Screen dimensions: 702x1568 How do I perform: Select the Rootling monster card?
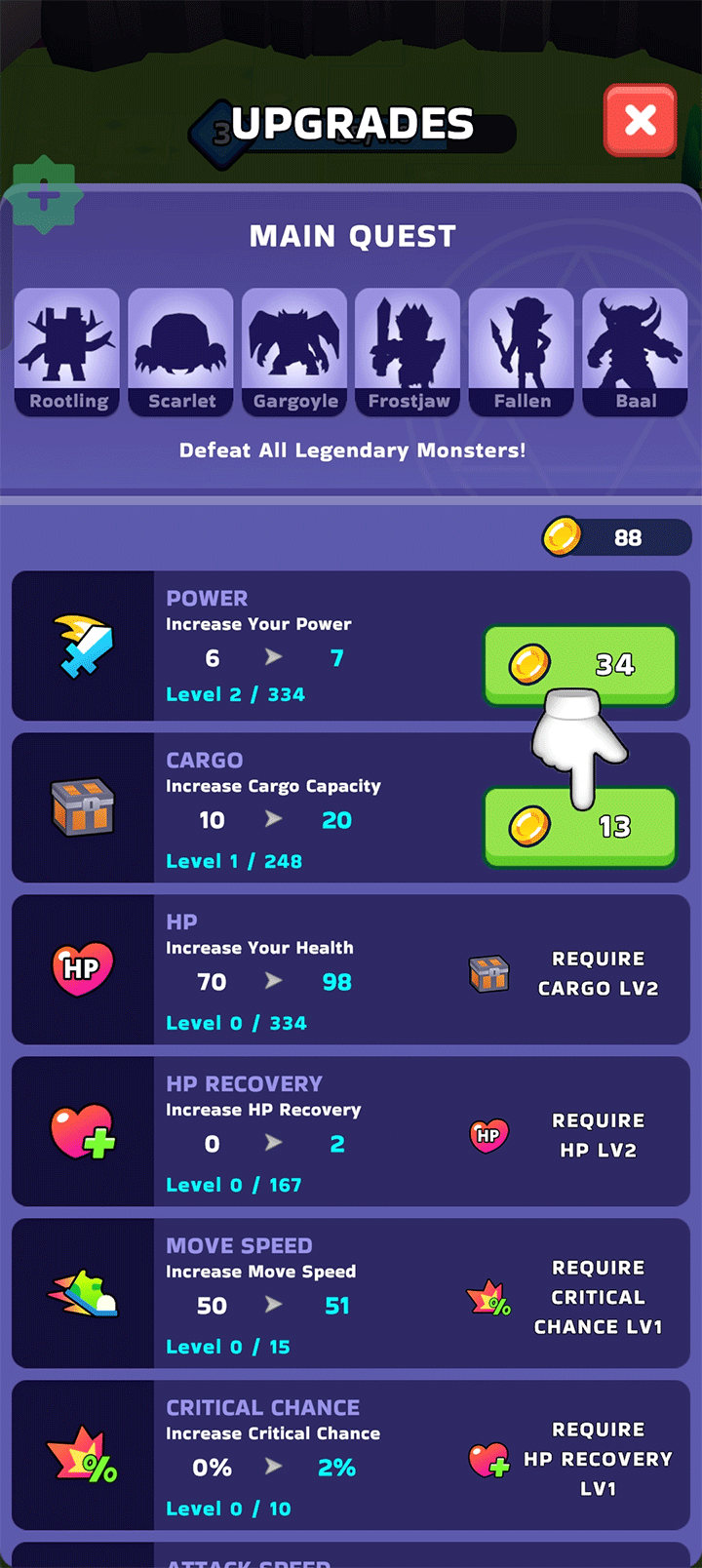pos(67,352)
